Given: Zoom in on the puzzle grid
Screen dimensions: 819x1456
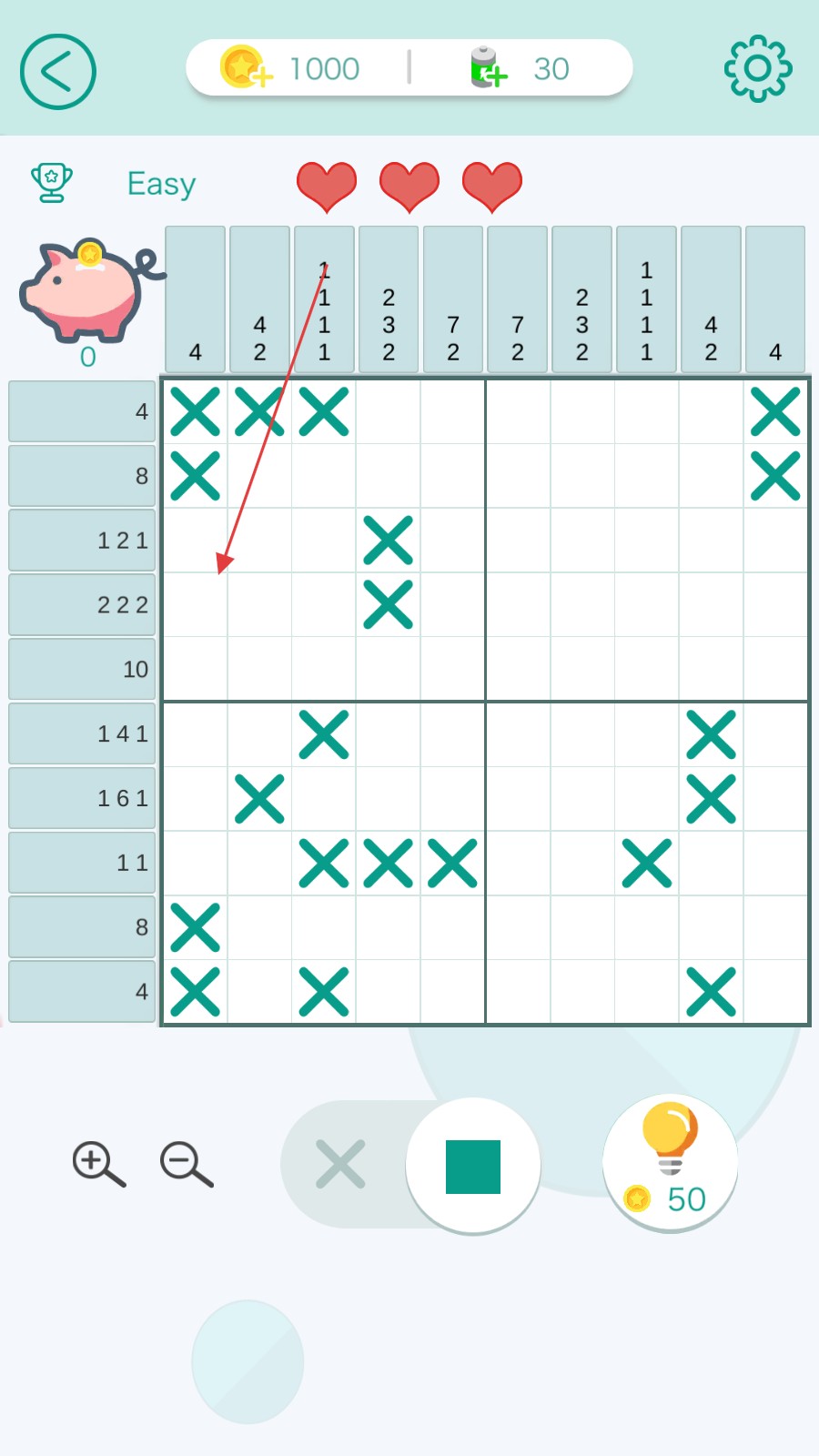Looking at the screenshot, I should point(98,1164).
